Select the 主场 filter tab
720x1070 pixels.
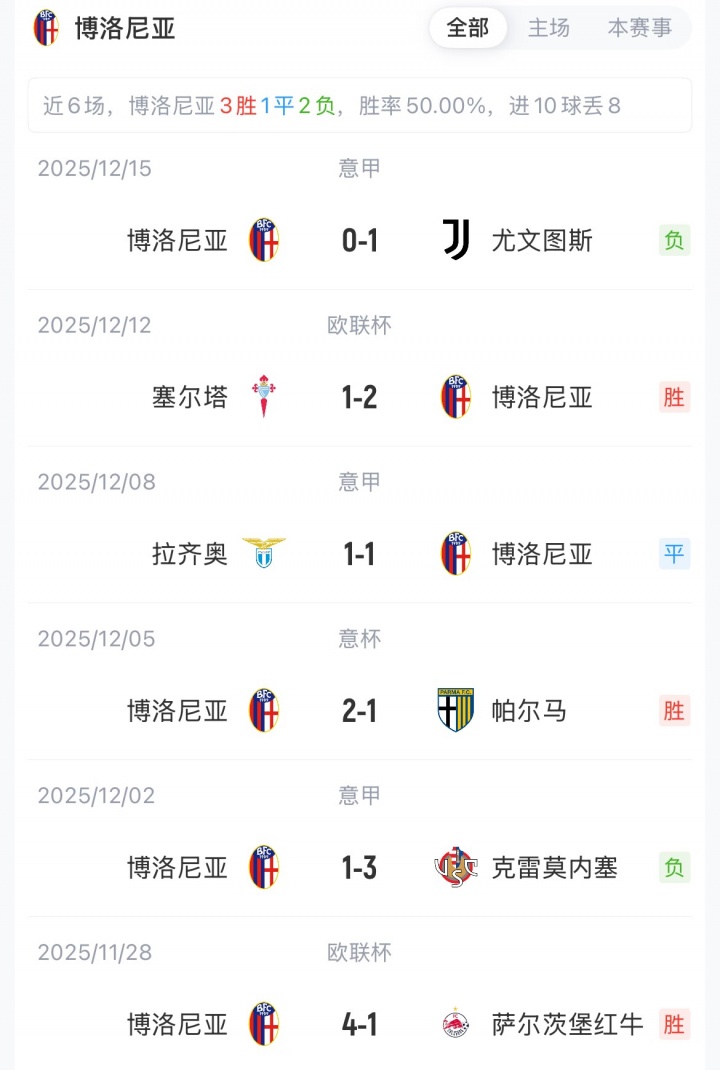549,28
